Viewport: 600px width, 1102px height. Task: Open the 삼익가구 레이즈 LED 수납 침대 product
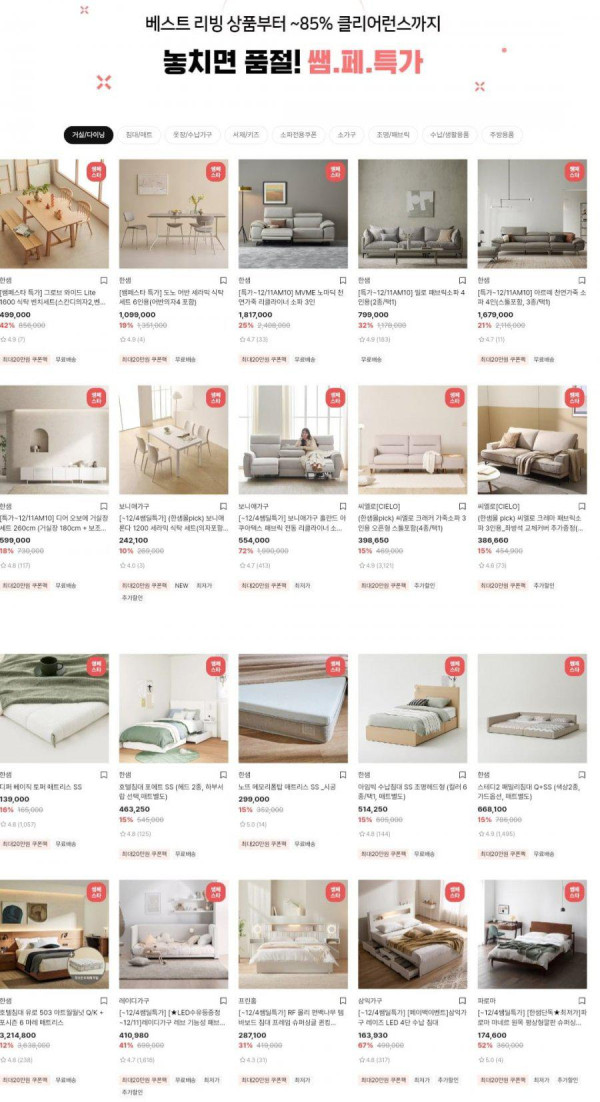coord(412,934)
